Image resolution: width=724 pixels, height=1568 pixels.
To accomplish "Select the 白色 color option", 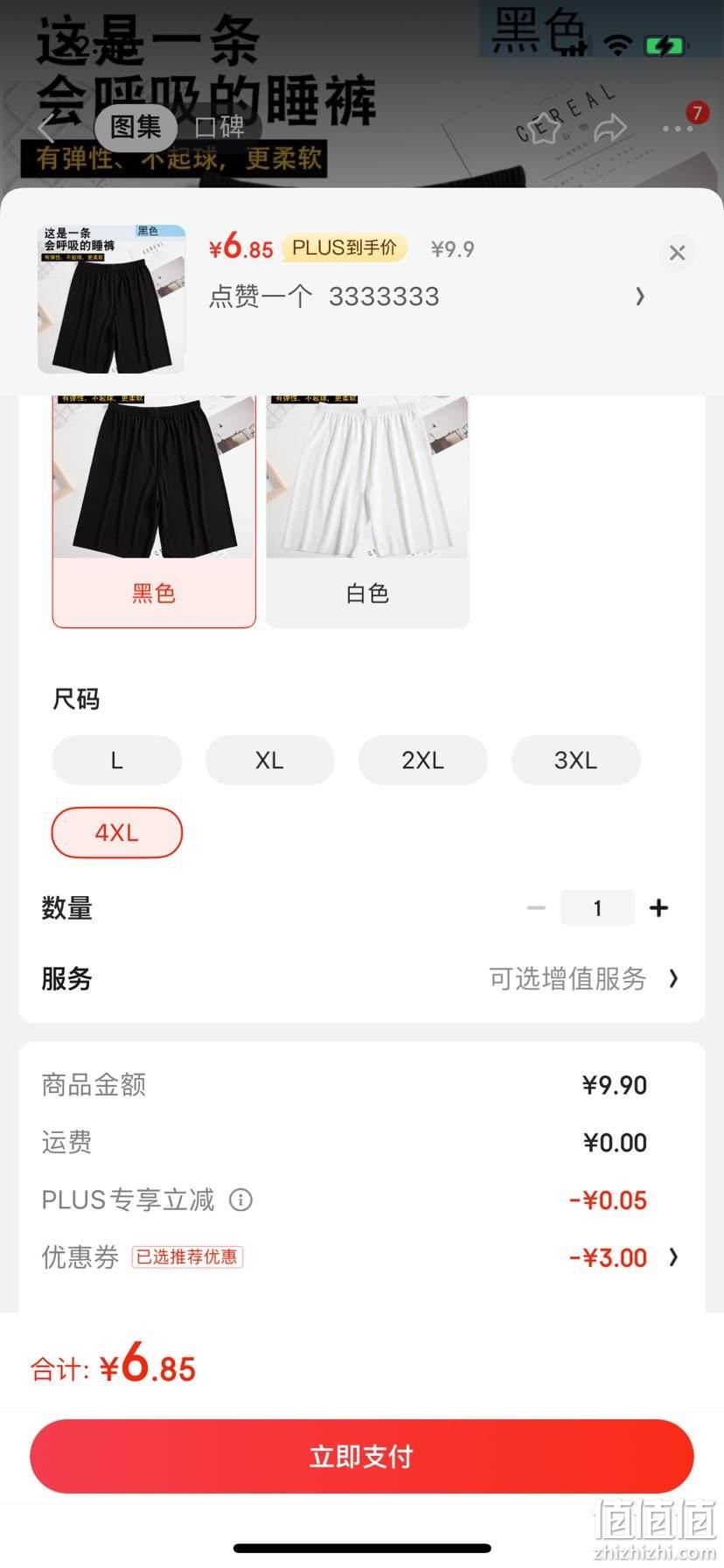I will (x=367, y=511).
